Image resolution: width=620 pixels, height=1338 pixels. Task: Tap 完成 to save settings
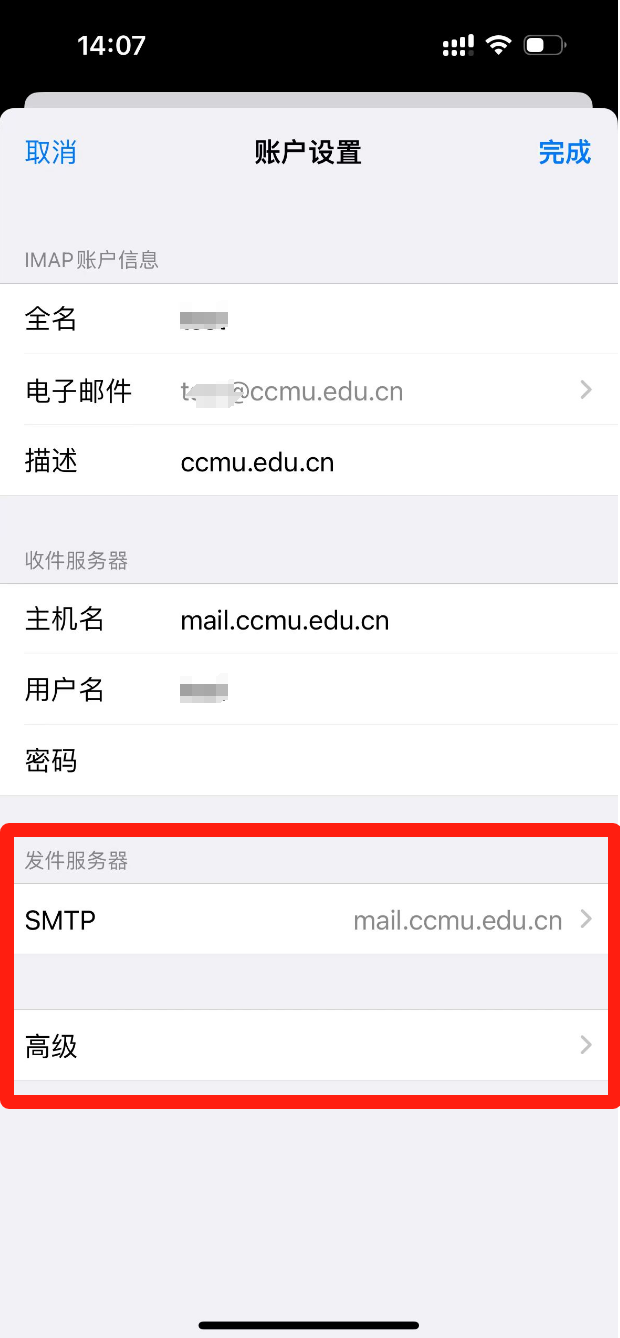coord(565,153)
